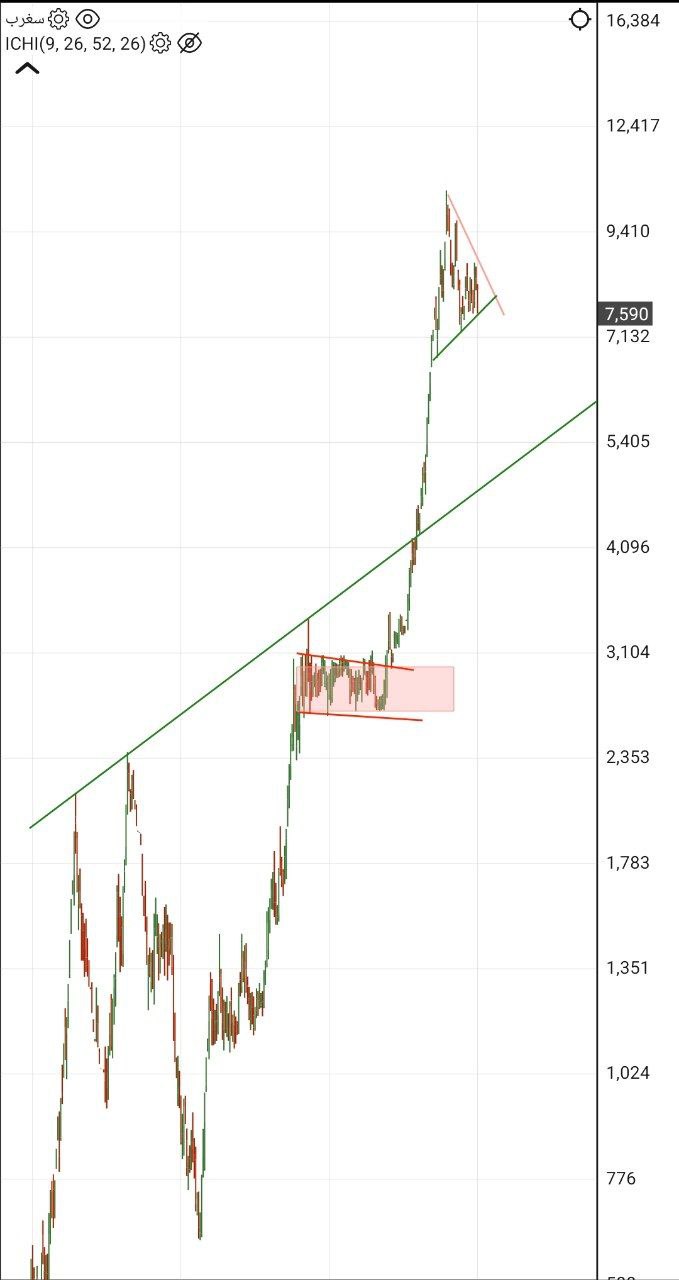This screenshot has height=1280, width=679.
Task: Collapse the indicator legend with the chevron
Action: coord(27,69)
